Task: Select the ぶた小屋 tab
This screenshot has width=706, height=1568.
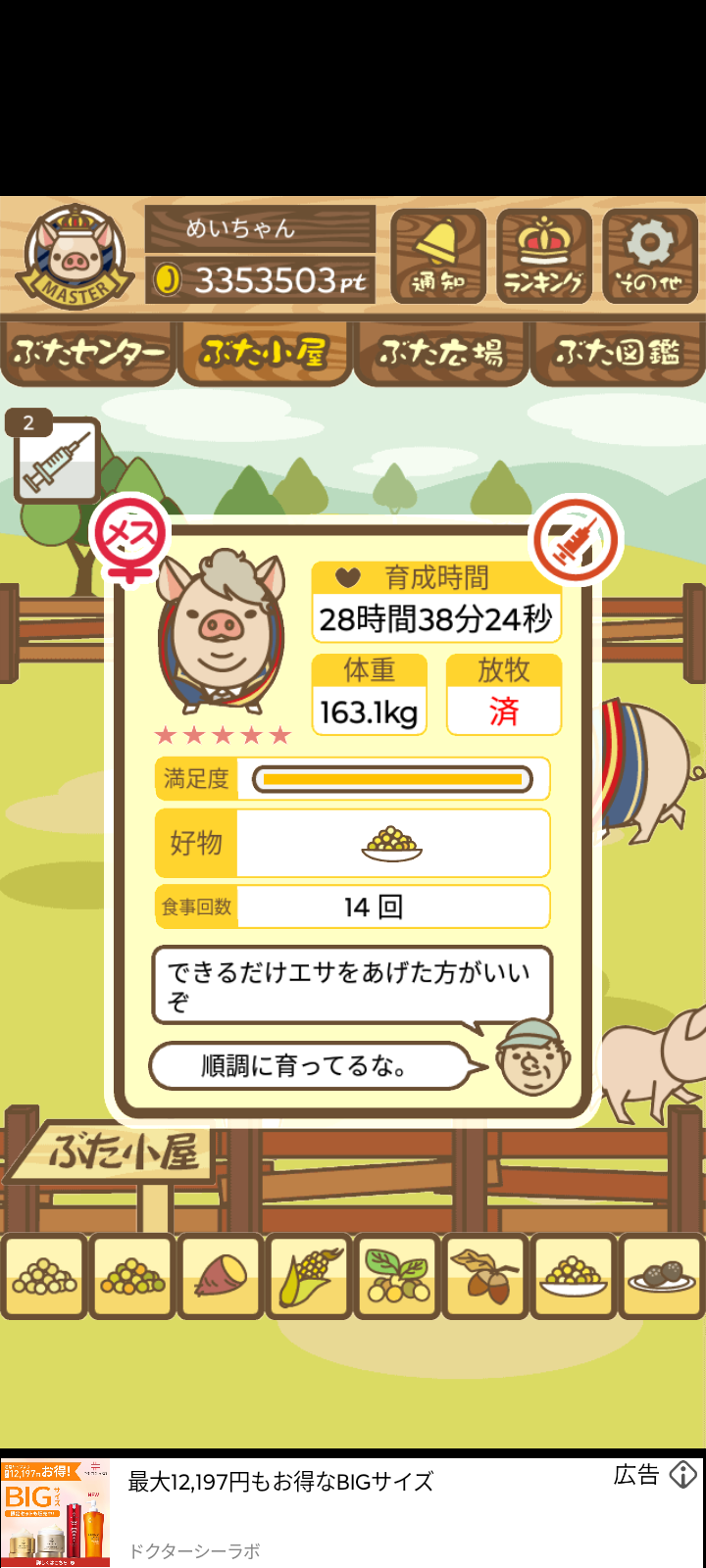Action: pyautogui.click(x=265, y=353)
